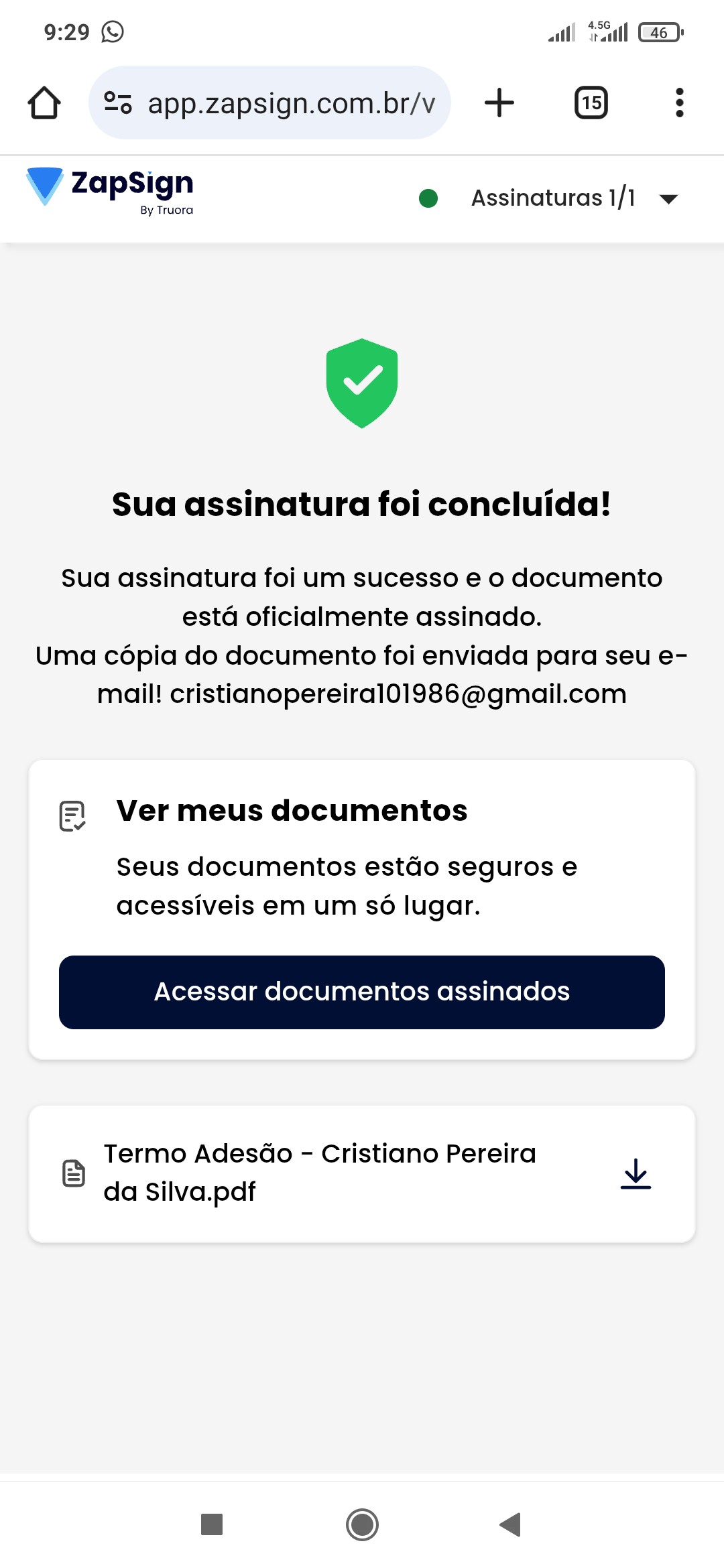Download Termo Adesão - Cristiano Pereira da Silva.pdf
The image size is (724, 1568).
point(636,1173)
